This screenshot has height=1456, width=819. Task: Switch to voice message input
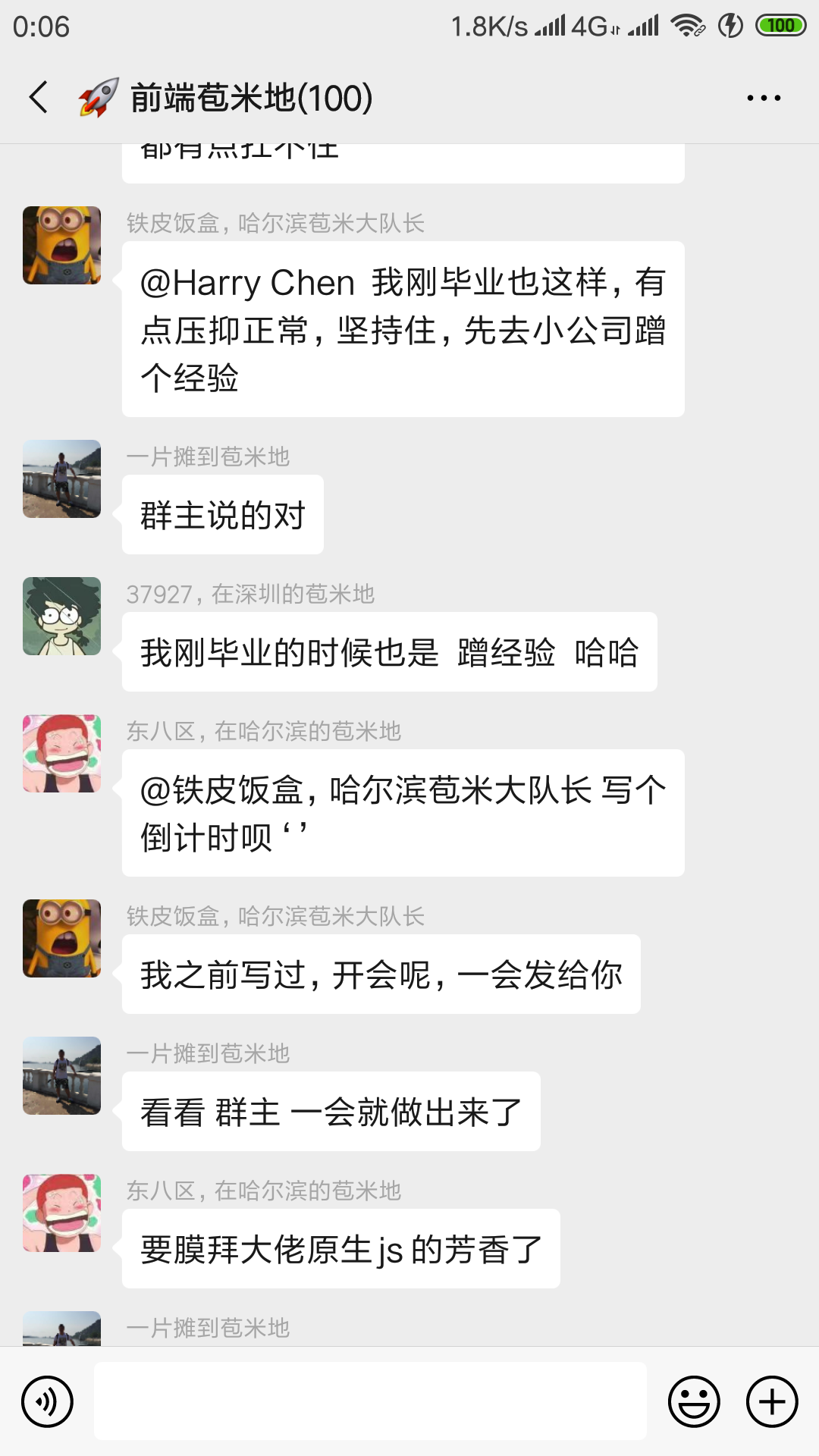(x=48, y=1401)
